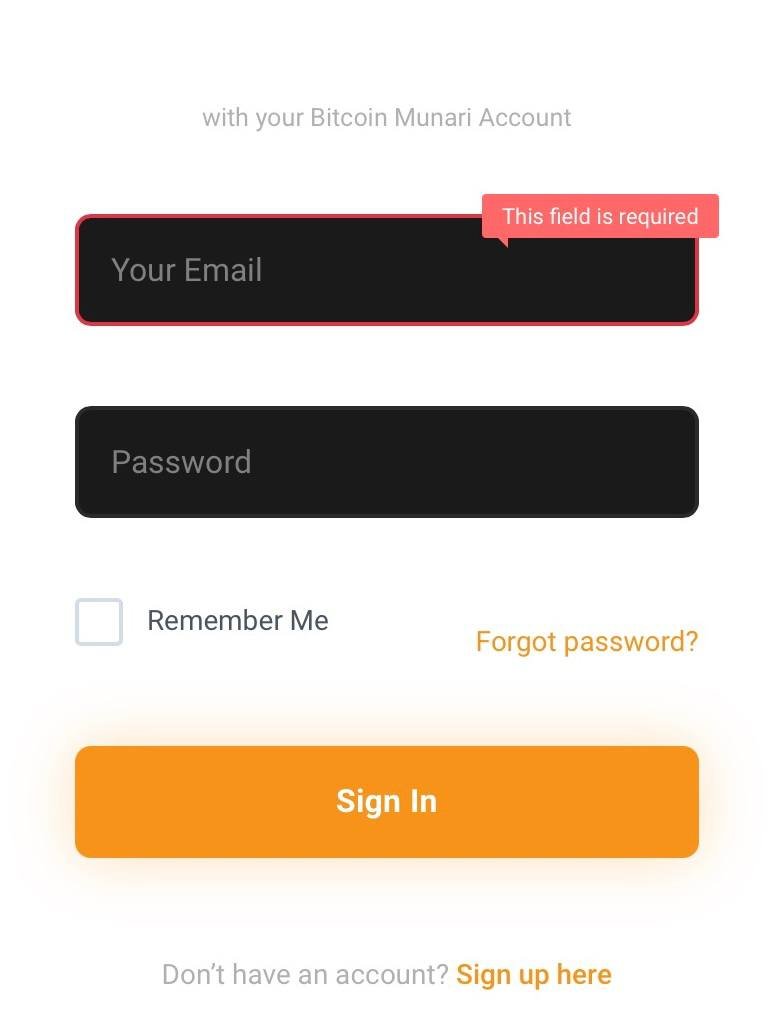Click Forgot password? in orange text
This screenshot has height=1026, width=778.
(x=586, y=641)
